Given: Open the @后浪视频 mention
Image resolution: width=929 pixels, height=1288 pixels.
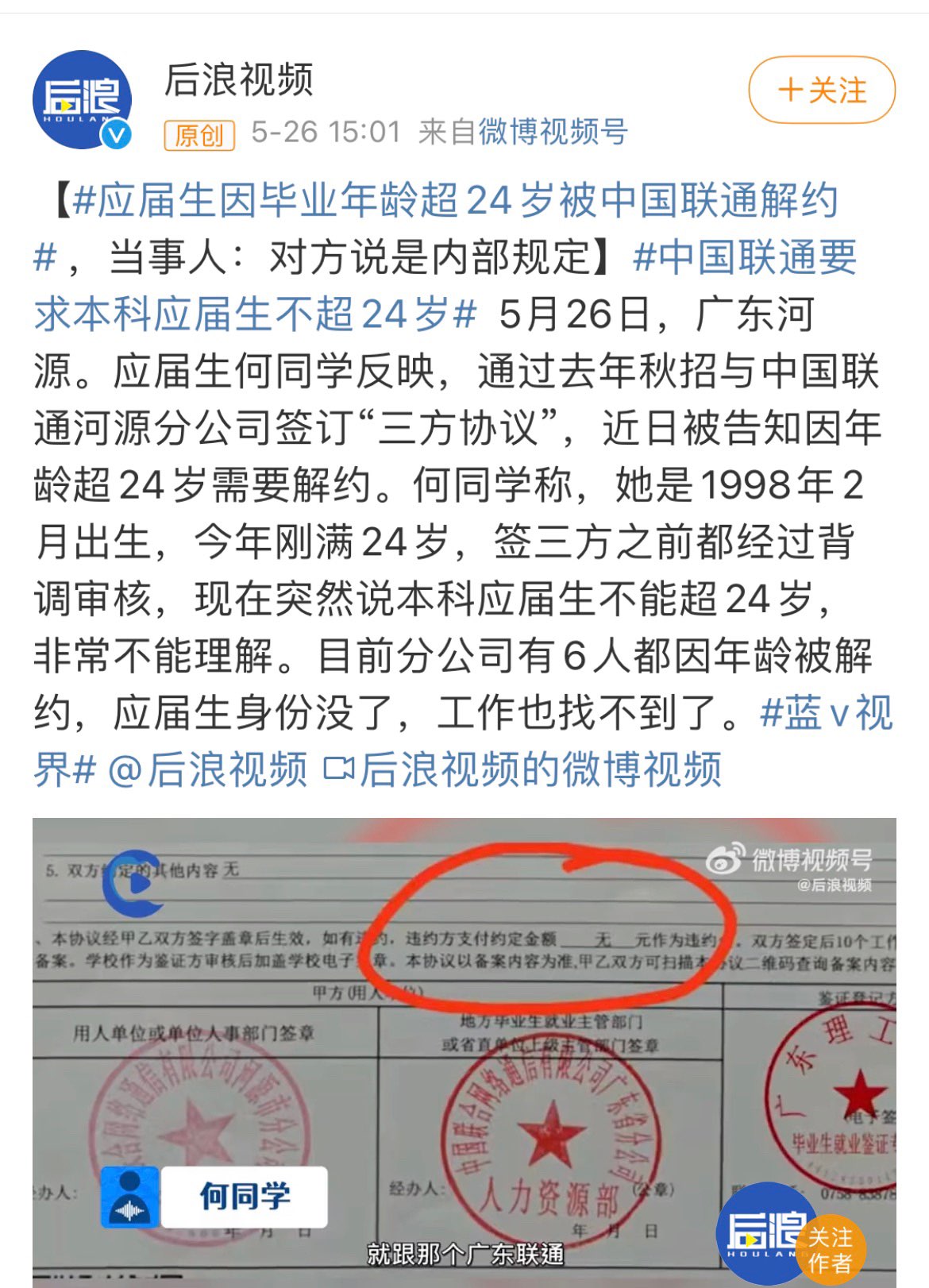Looking at the screenshot, I should click(206, 770).
